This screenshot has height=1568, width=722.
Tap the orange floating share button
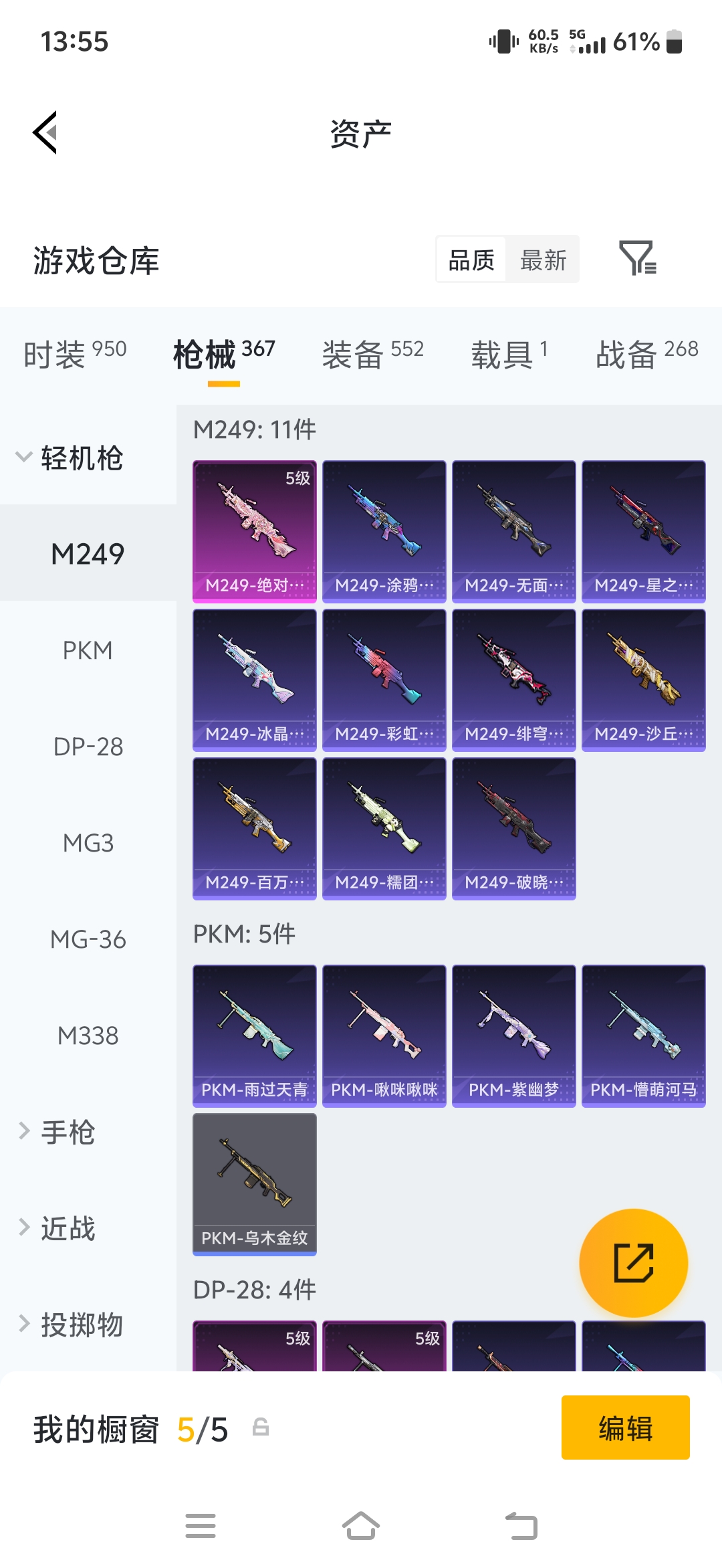coord(633,1263)
